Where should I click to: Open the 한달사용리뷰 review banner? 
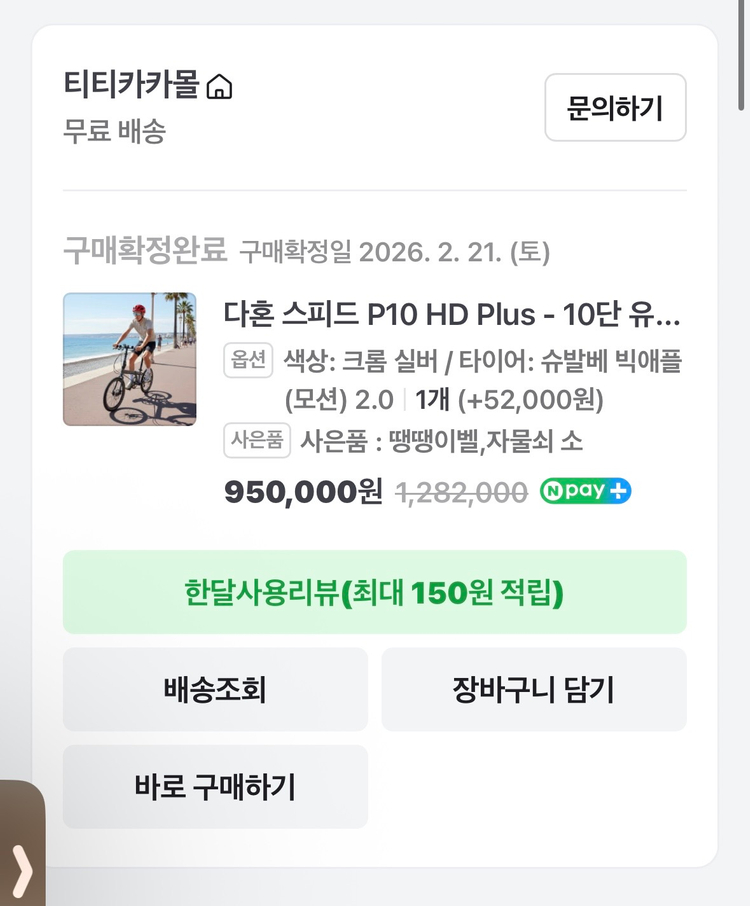pos(375,592)
